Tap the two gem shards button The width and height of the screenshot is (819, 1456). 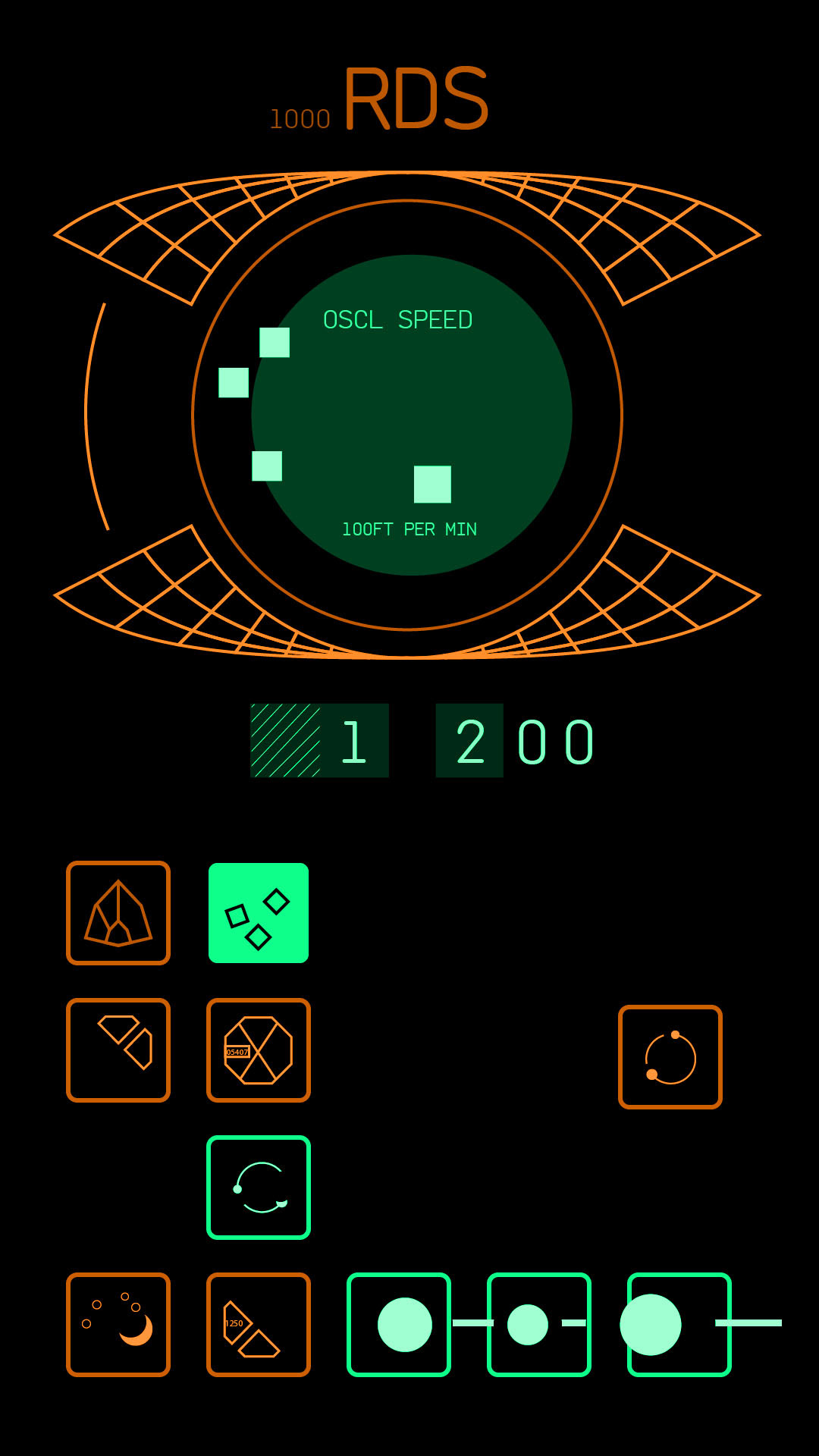[x=118, y=1050]
